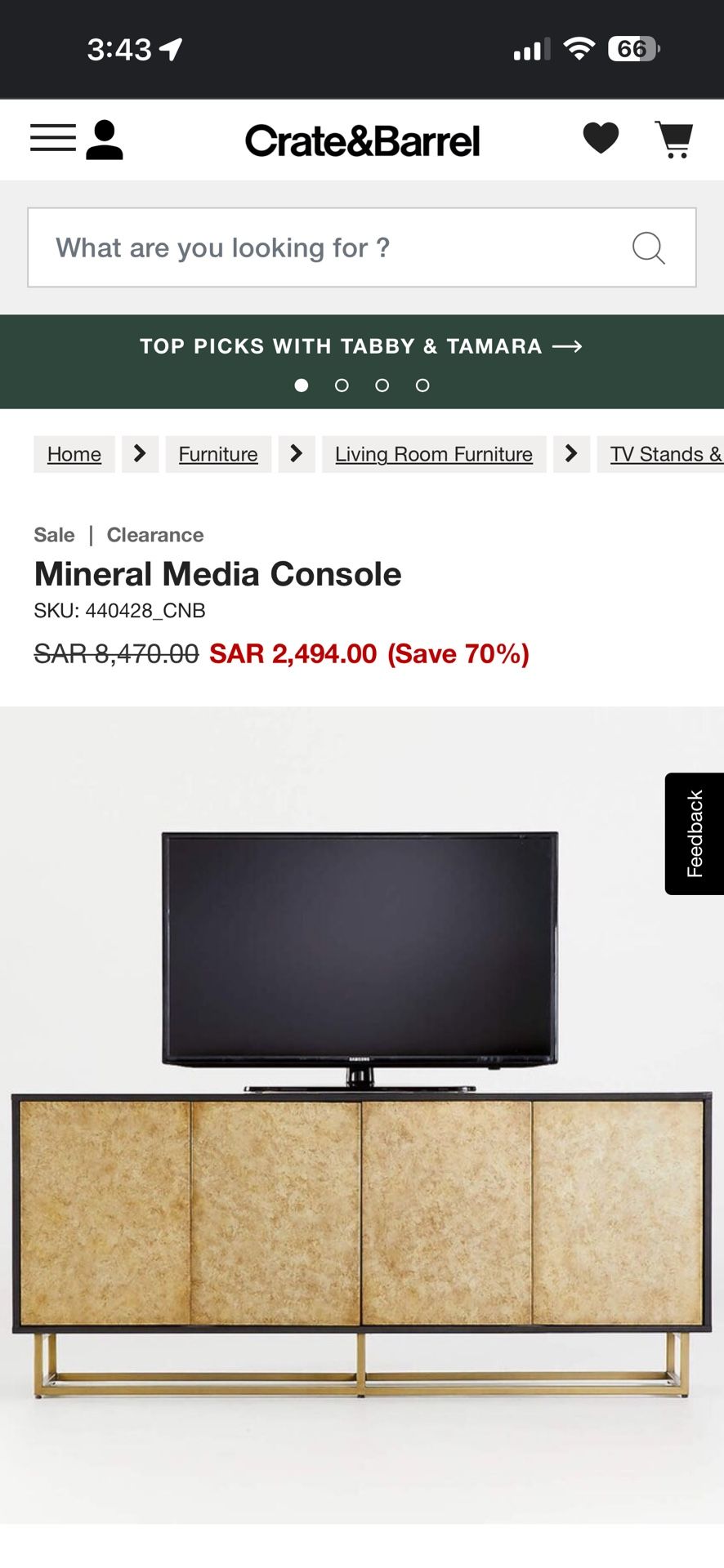The width and height of the screenshot is (724, 1568).
Task: Open the wishlist heart icon
Action: point(601,138)
